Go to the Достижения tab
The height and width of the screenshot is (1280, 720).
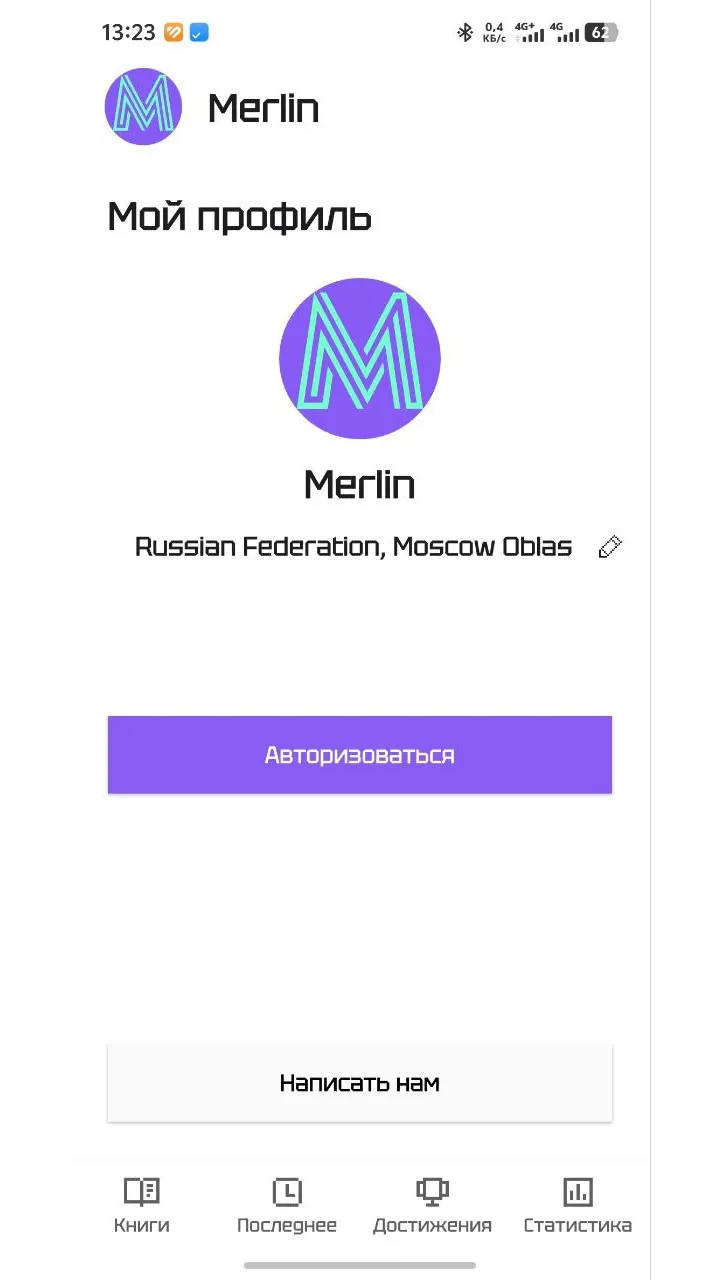432,1205
